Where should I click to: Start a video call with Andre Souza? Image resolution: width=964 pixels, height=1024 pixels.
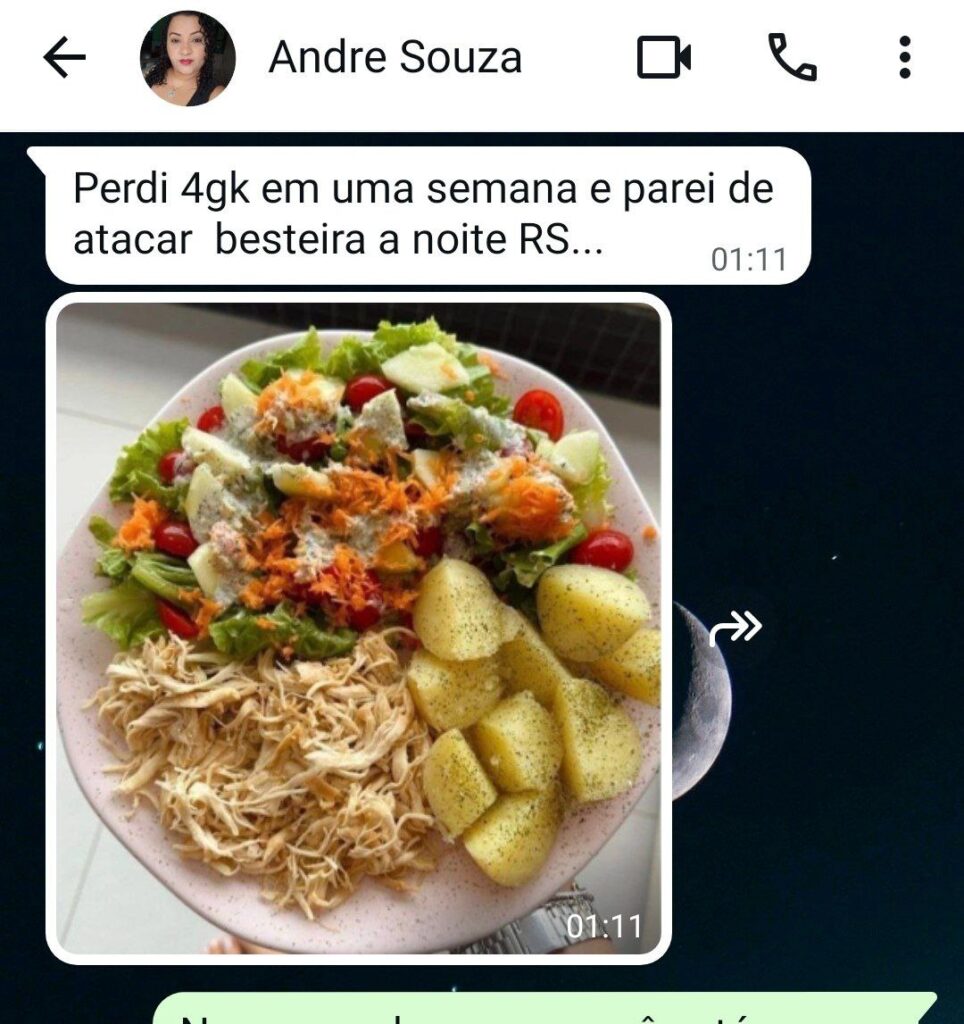664,57
